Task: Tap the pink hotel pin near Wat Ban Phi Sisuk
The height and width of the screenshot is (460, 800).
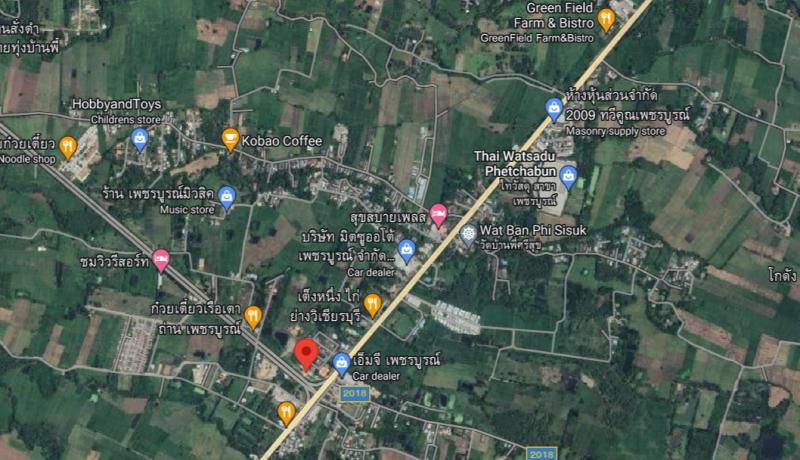Action: point(438,215)
